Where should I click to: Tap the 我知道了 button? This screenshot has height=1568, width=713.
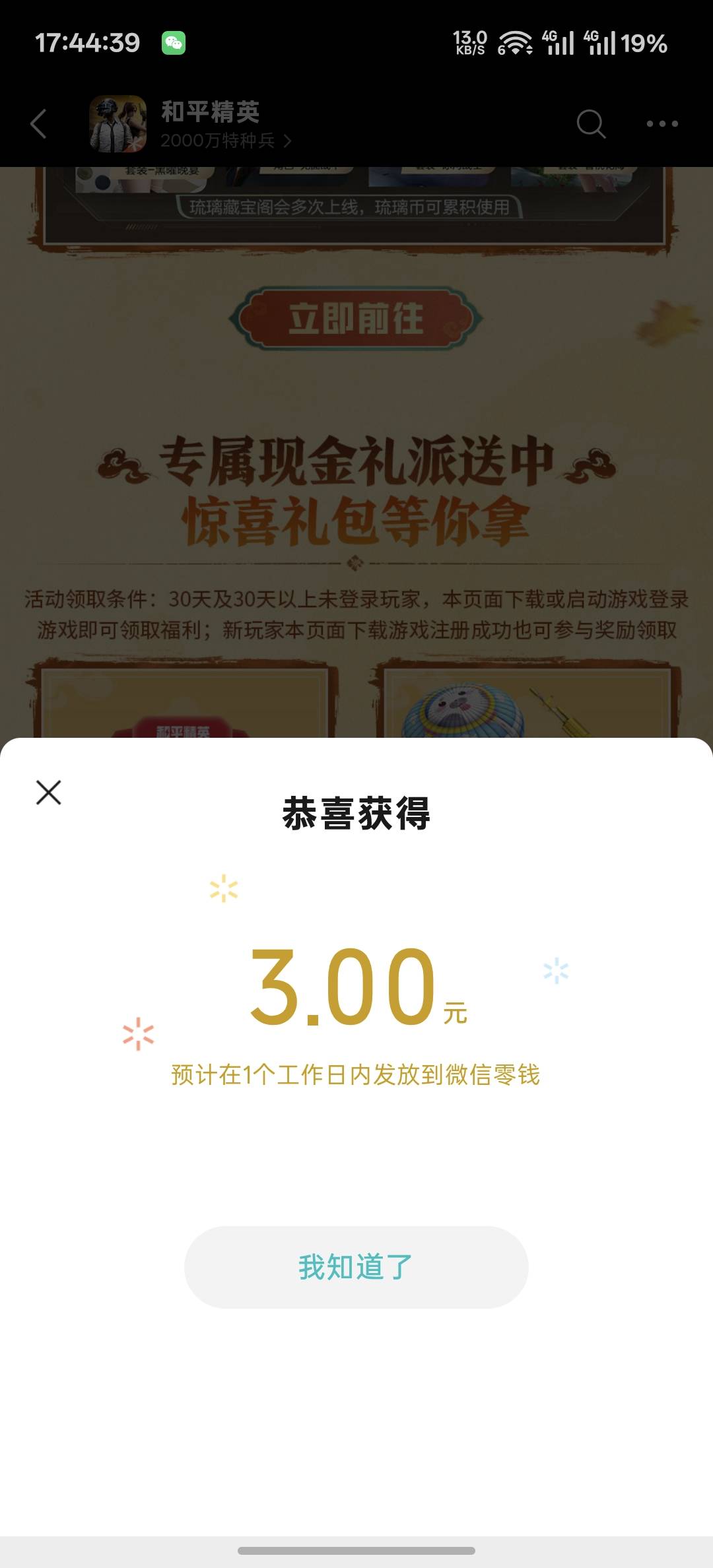[x=356, y=1267]
